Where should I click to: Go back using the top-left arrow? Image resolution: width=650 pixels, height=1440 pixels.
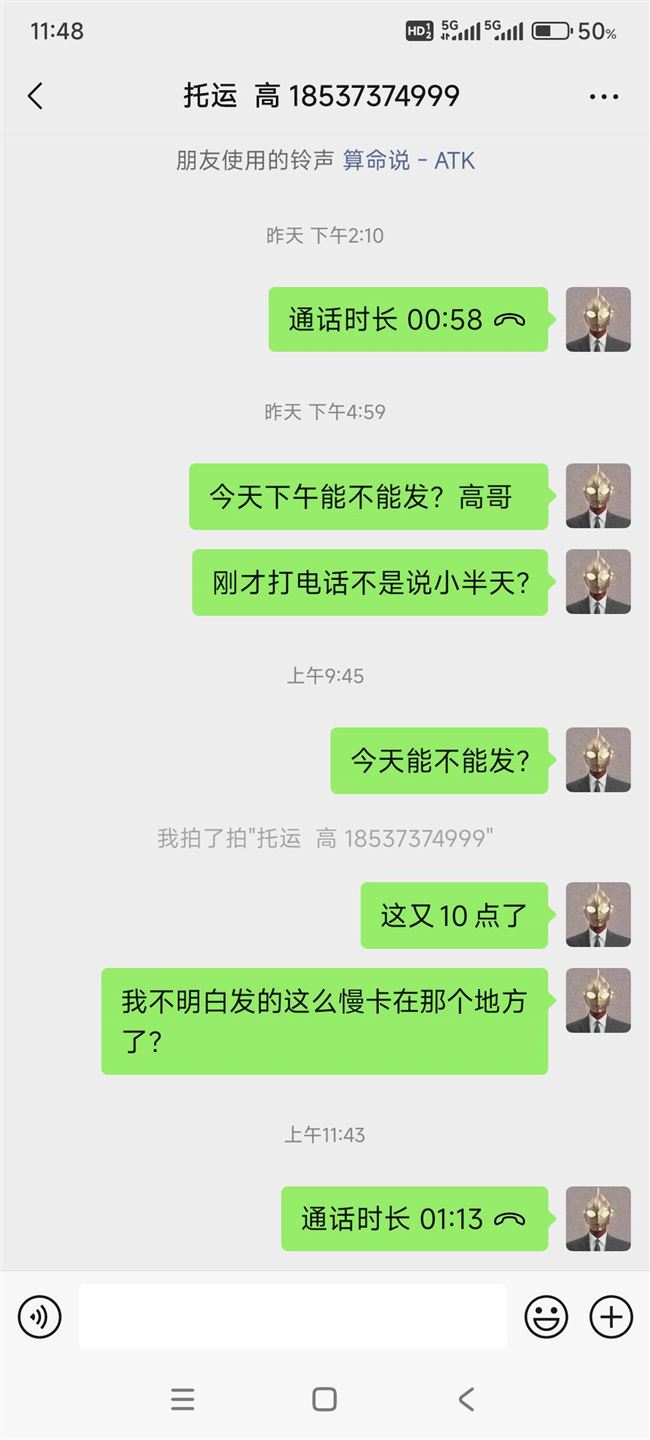36,96
